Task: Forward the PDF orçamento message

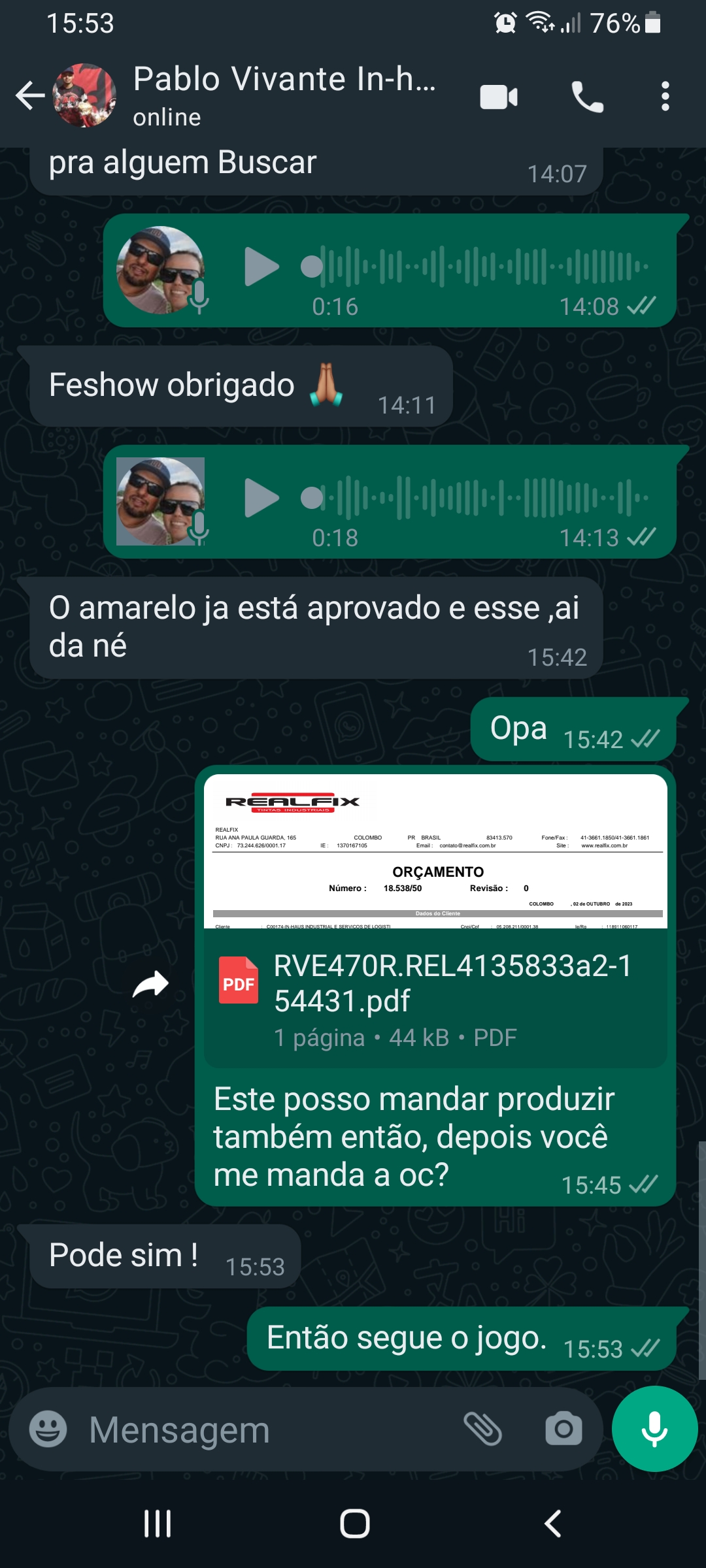Action: point(151,984)
